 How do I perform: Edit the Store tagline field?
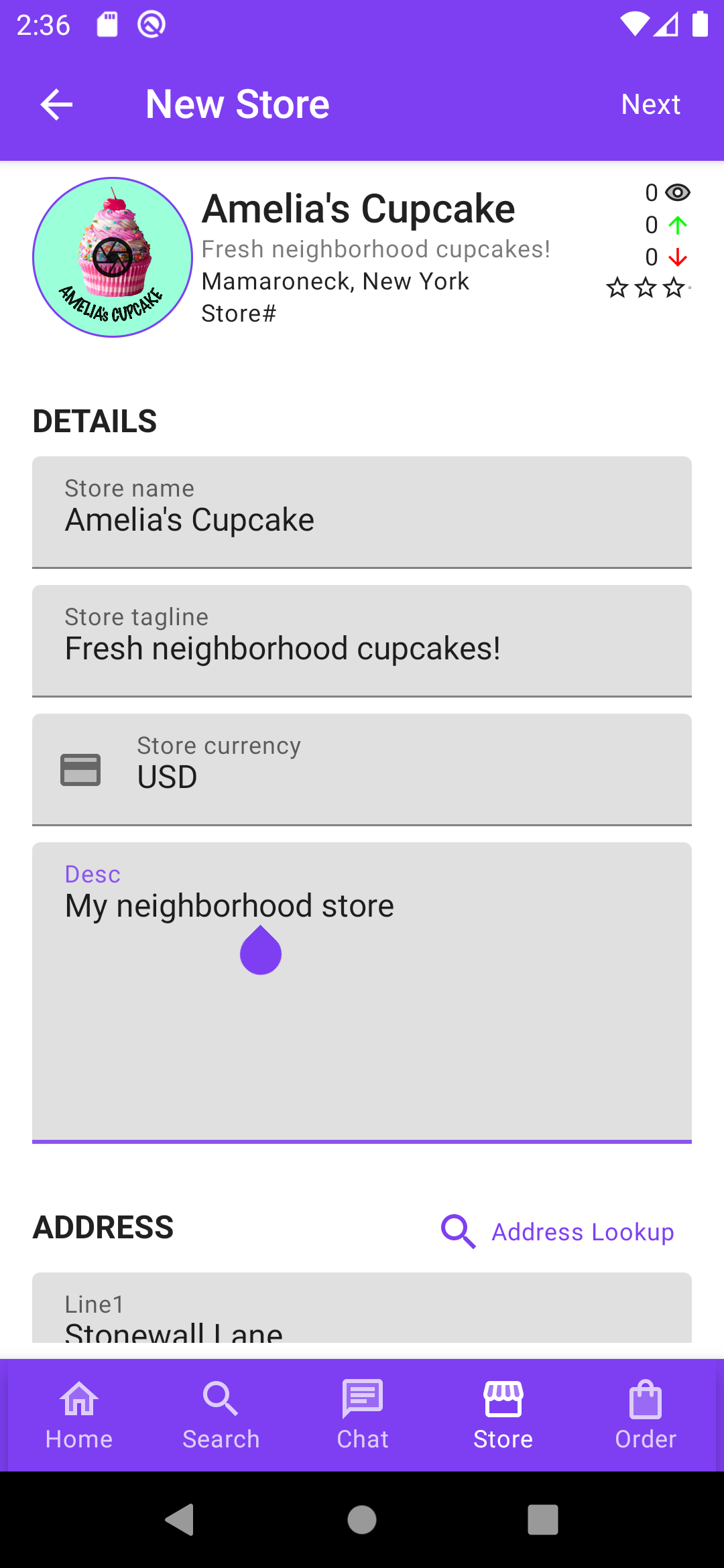tap(362, 641)
